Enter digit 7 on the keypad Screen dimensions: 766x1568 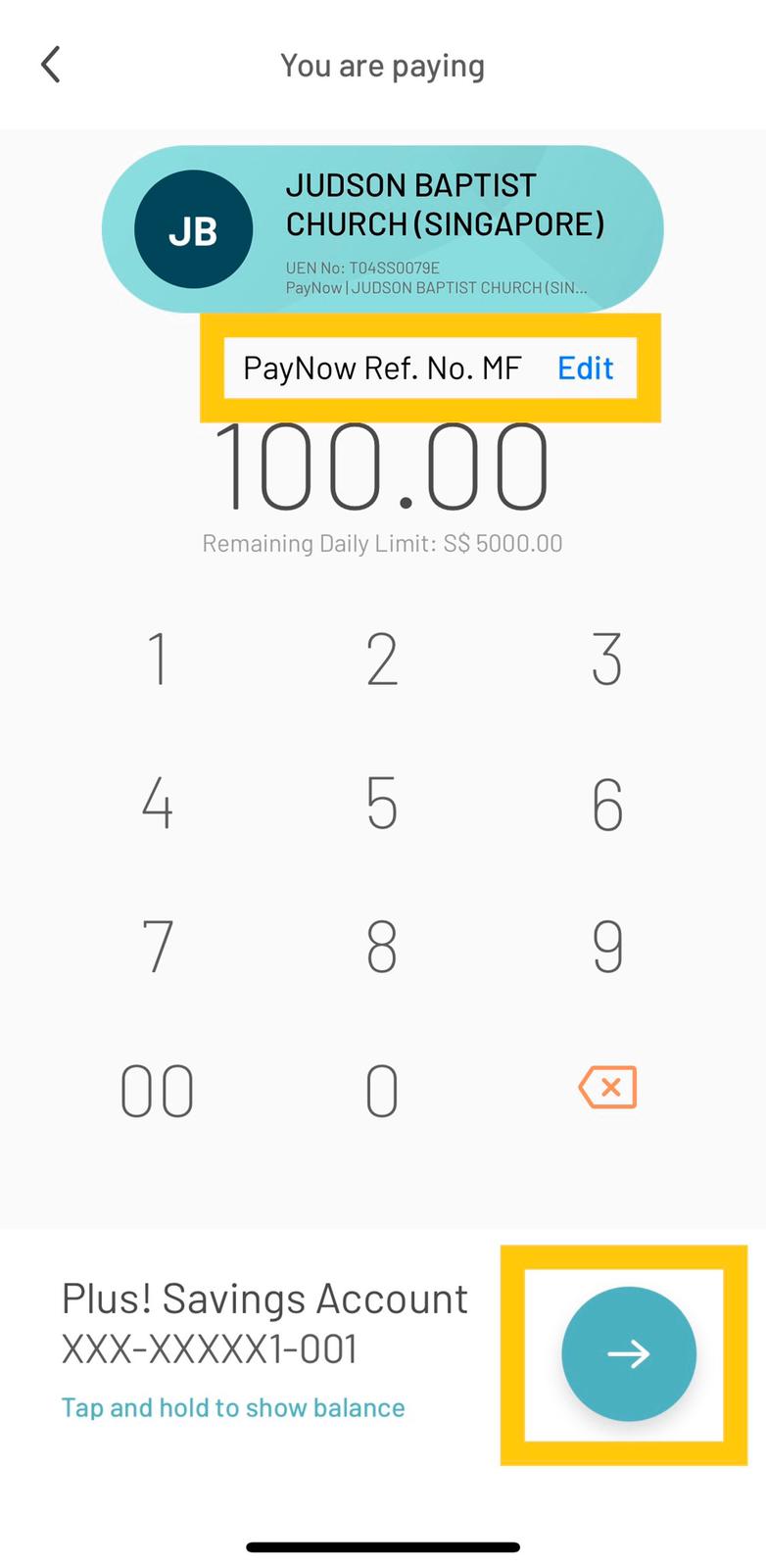tap(157, 946)
